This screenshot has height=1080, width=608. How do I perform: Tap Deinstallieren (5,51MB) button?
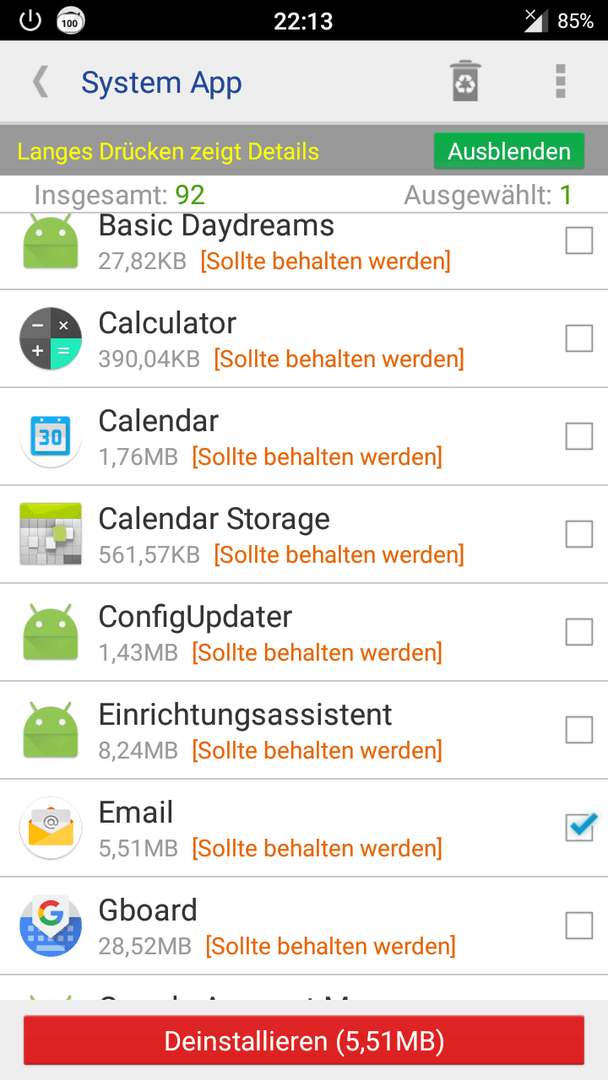304,1041
